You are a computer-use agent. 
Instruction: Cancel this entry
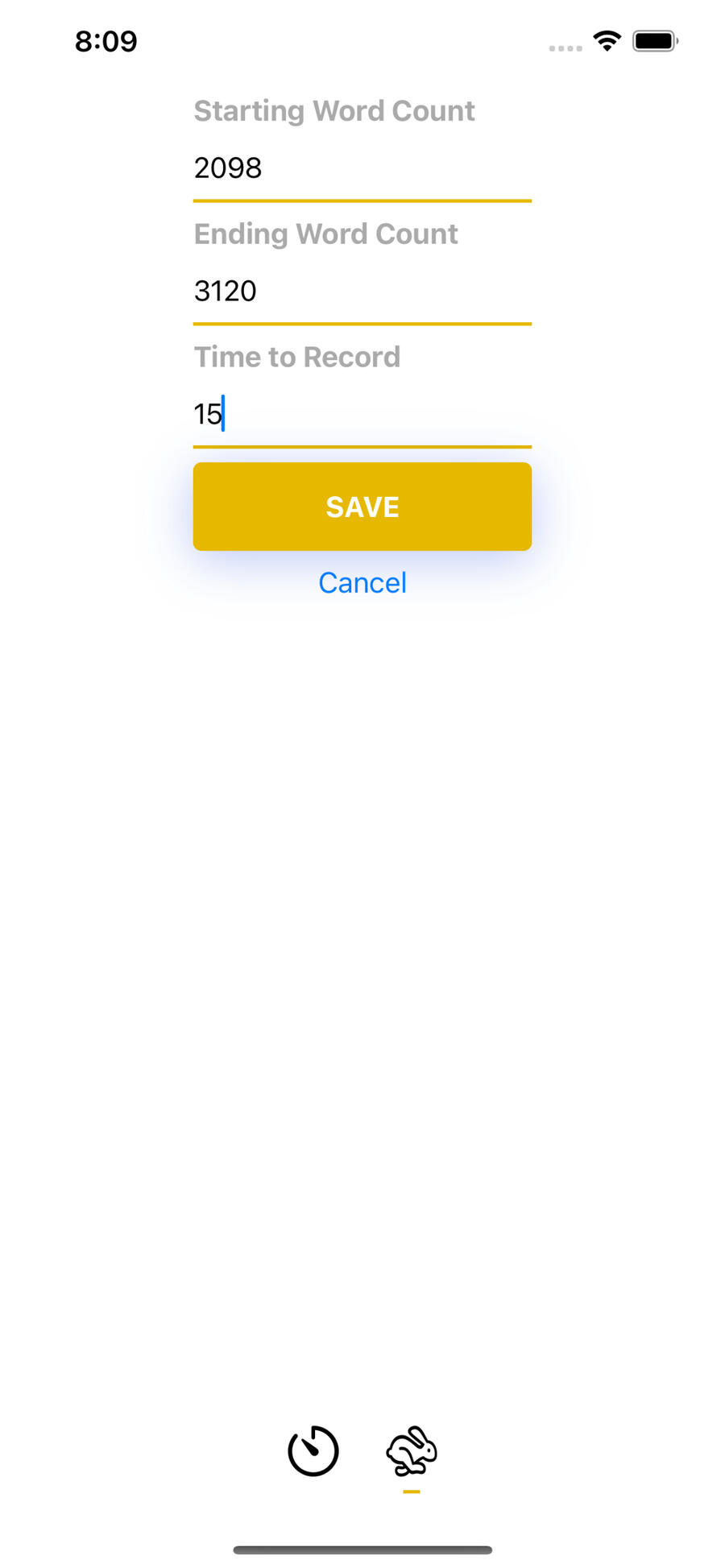tap(362, 582)
